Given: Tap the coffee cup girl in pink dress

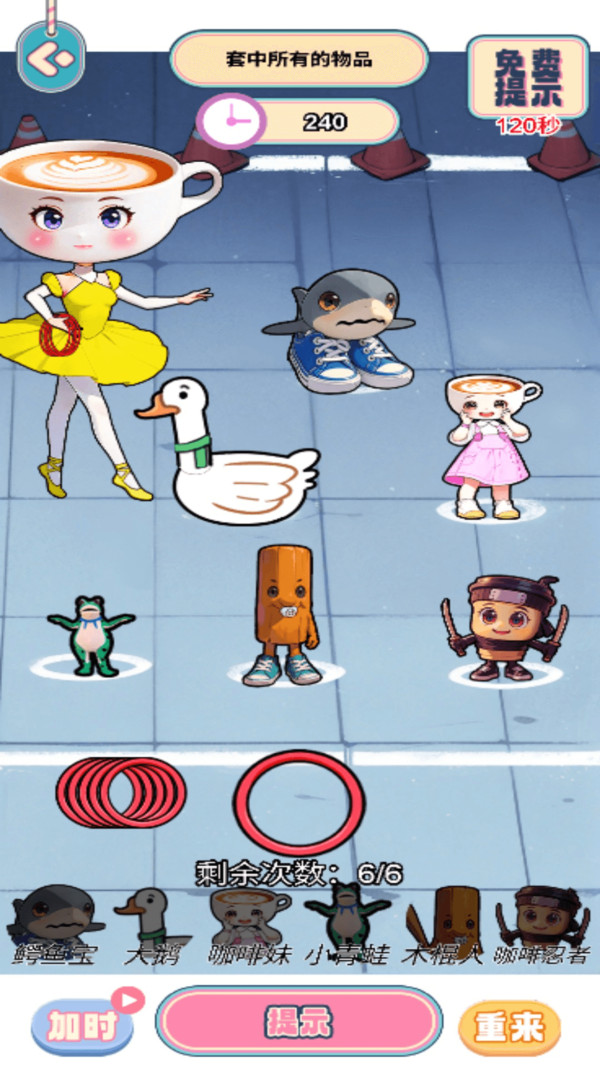Looking at the screenshot, I should (x=489, y=443).
